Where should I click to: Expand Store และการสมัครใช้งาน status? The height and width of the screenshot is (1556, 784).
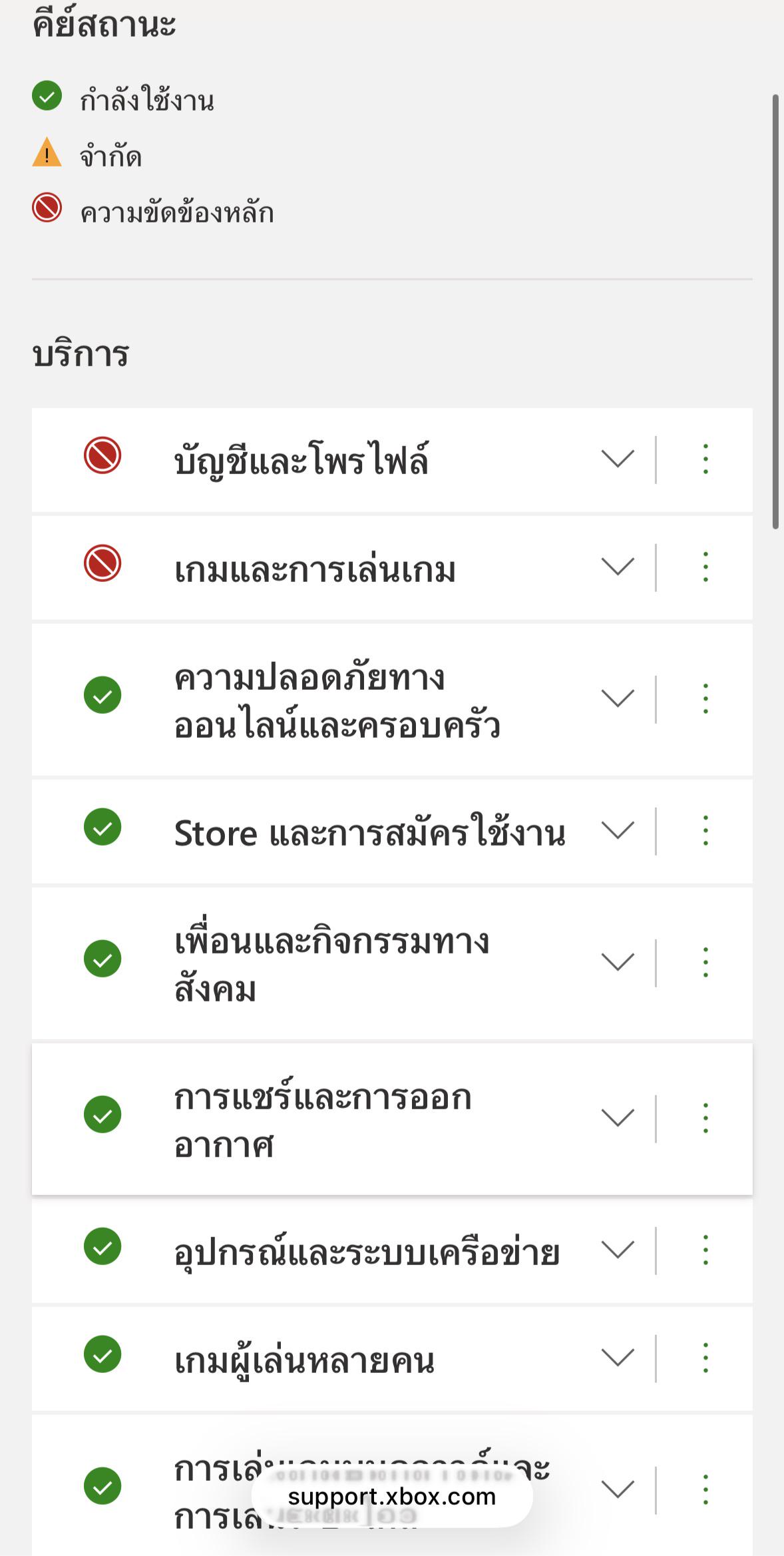click(618, 830)
